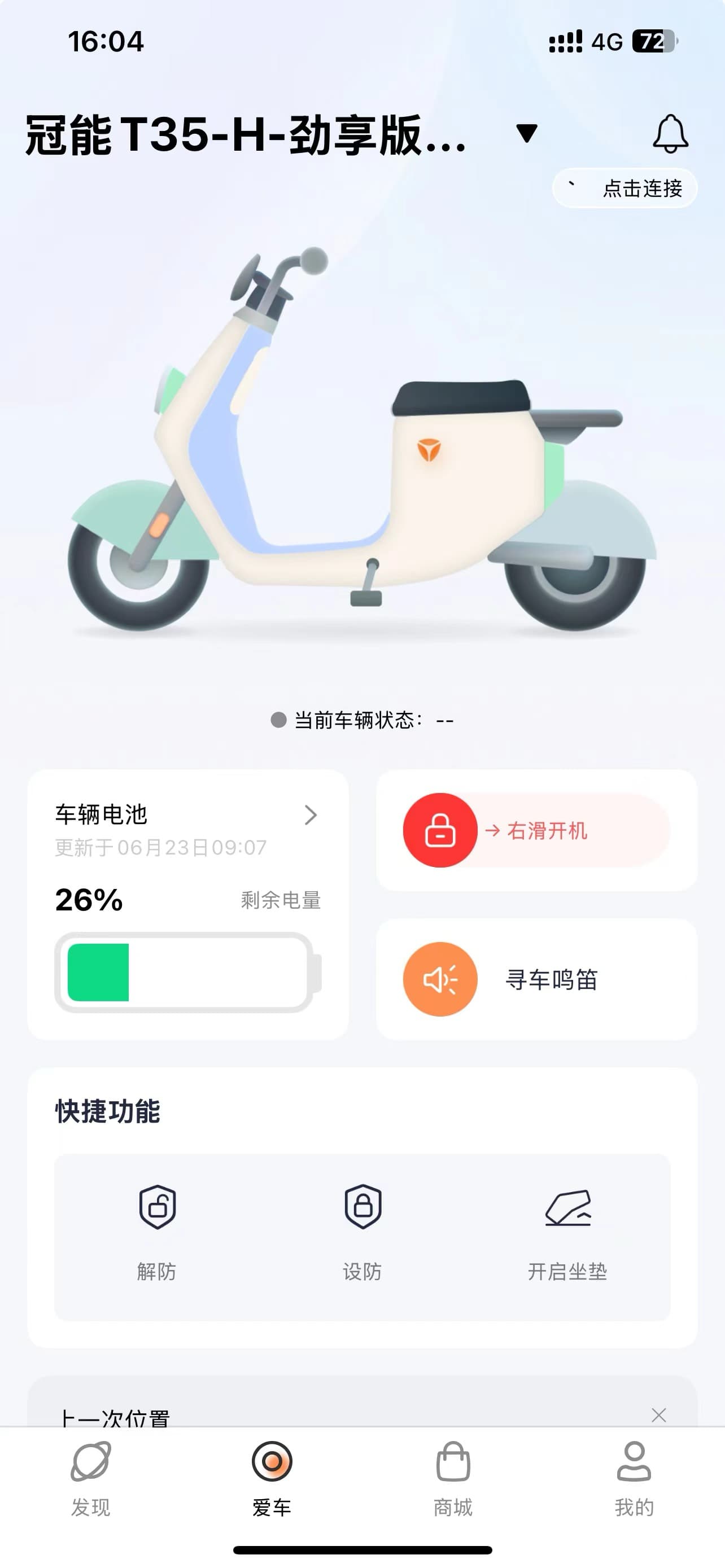Open the 车辆电池 battery card
The image size is (725, 1568).
pos(188,904)
